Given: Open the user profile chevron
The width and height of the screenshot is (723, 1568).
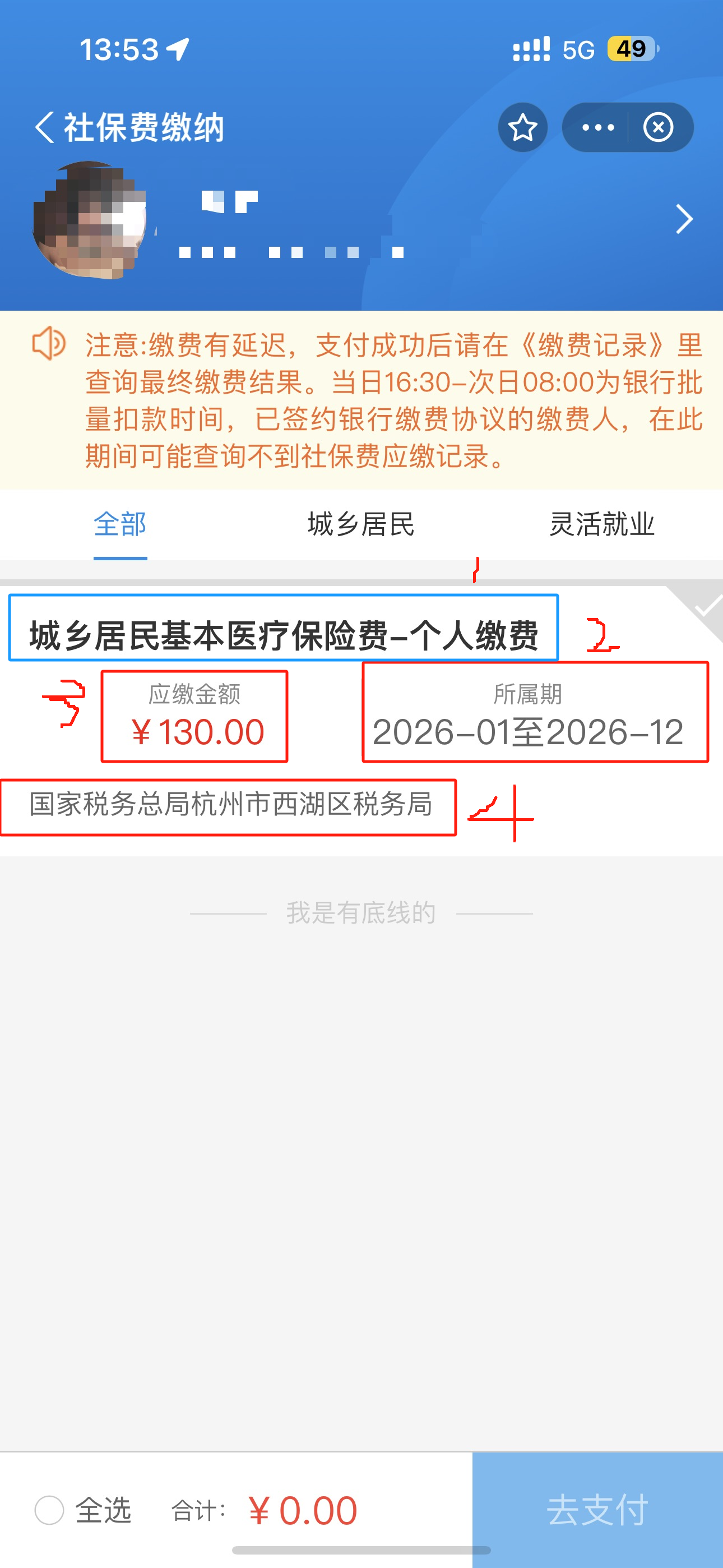Looking at the screenshot, I should [x=684, y=220].
